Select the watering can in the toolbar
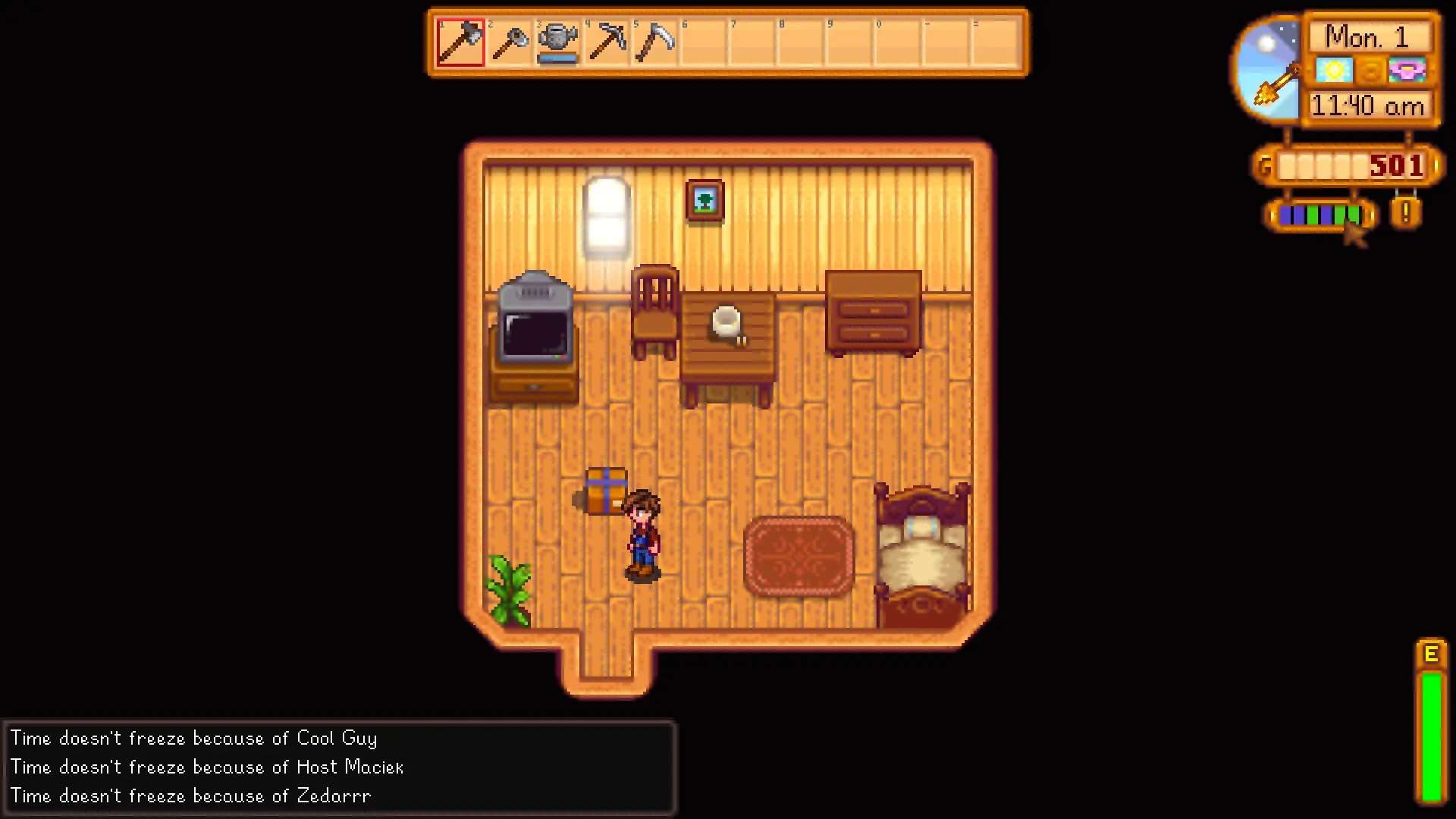This screenshot has width=1456, height=819. point(558,42)
